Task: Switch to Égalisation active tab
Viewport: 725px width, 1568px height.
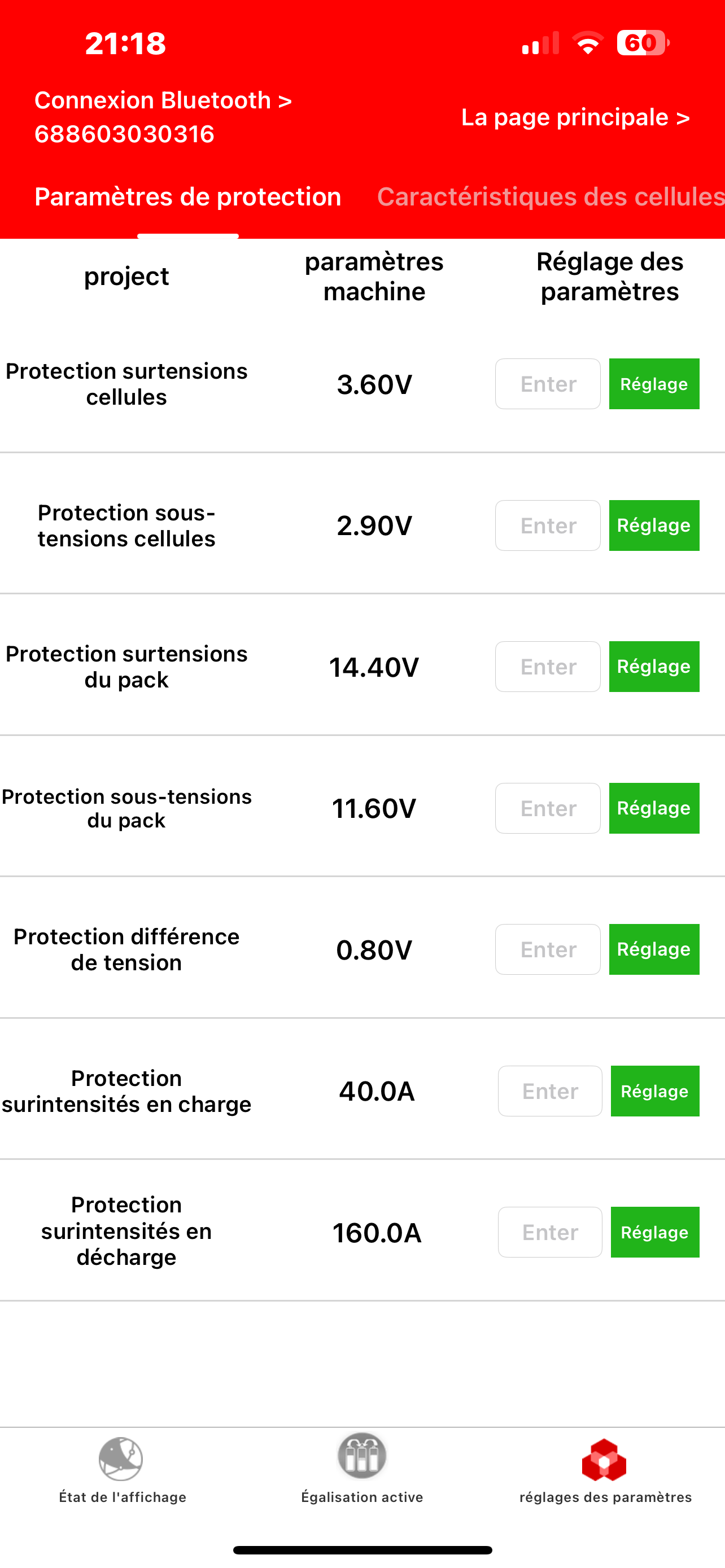Action: click(362, 1469)
